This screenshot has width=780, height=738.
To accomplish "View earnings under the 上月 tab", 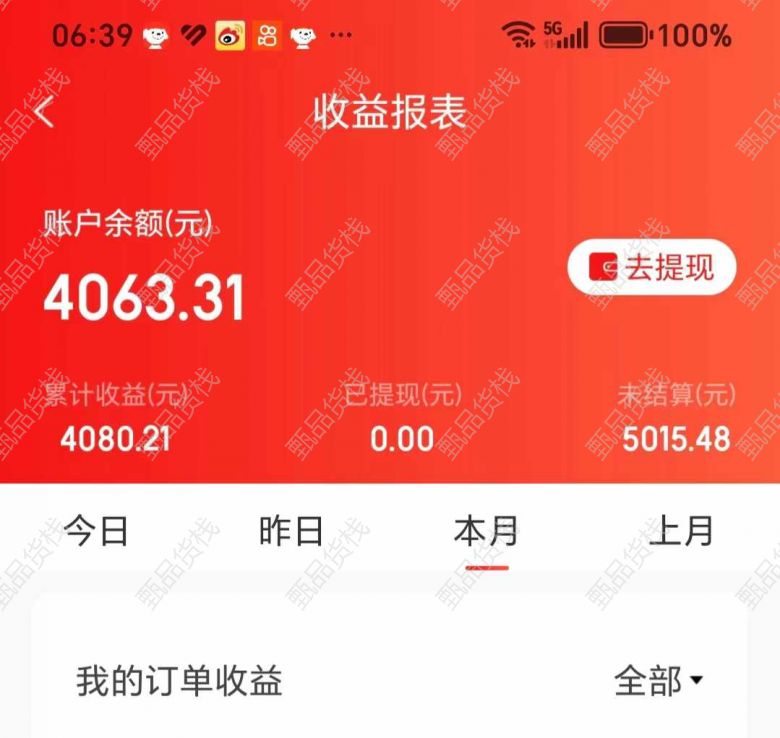I will click(681, 531).
